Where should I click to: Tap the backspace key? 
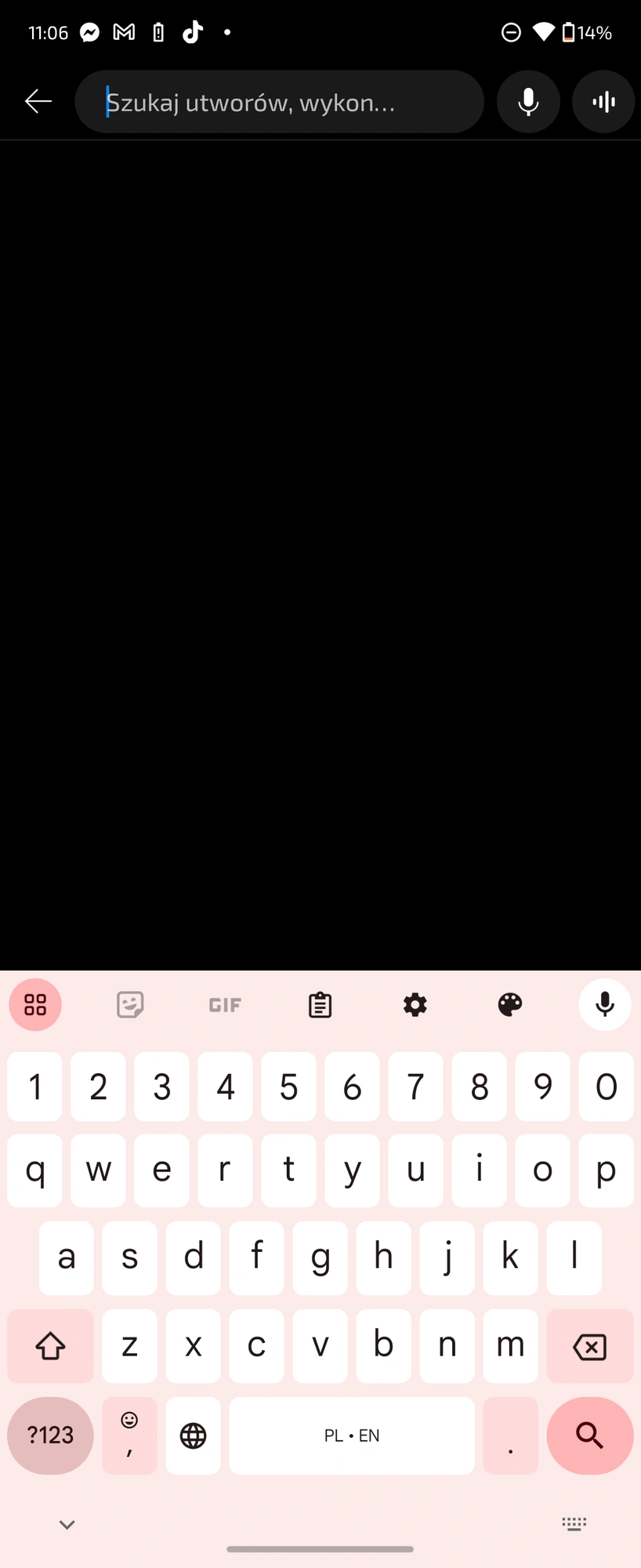click(x=589, y=1347)
